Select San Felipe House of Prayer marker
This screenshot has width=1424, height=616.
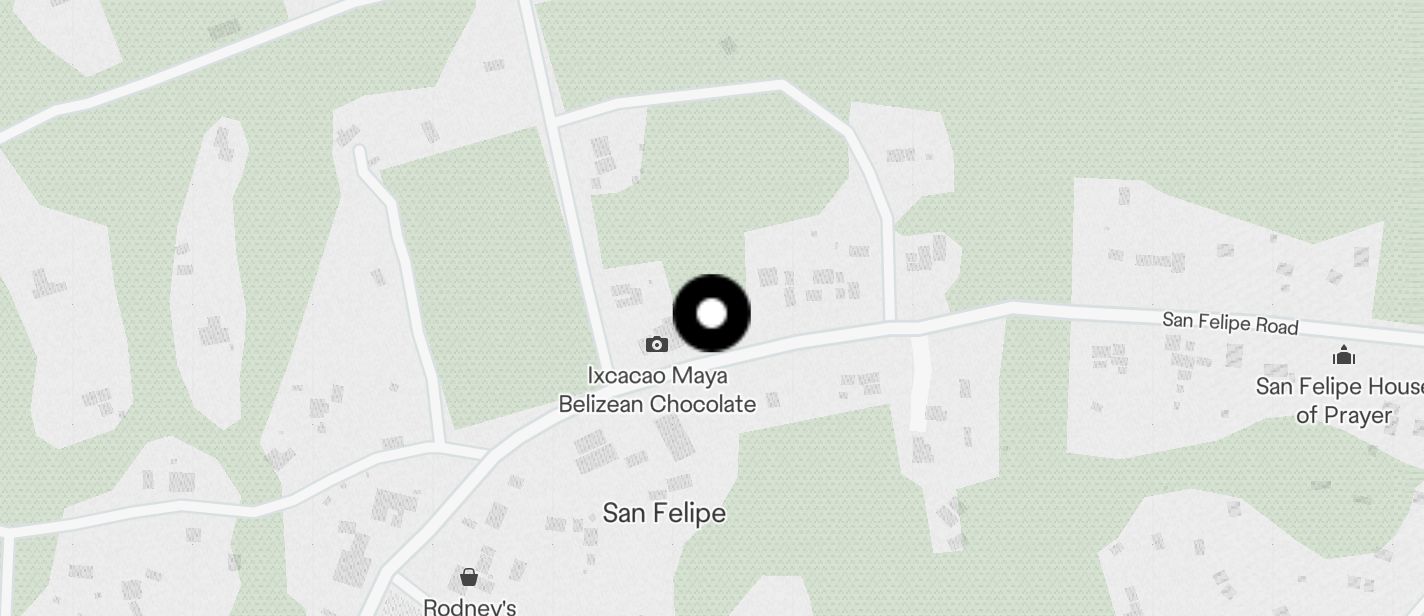click(1343, 355)
